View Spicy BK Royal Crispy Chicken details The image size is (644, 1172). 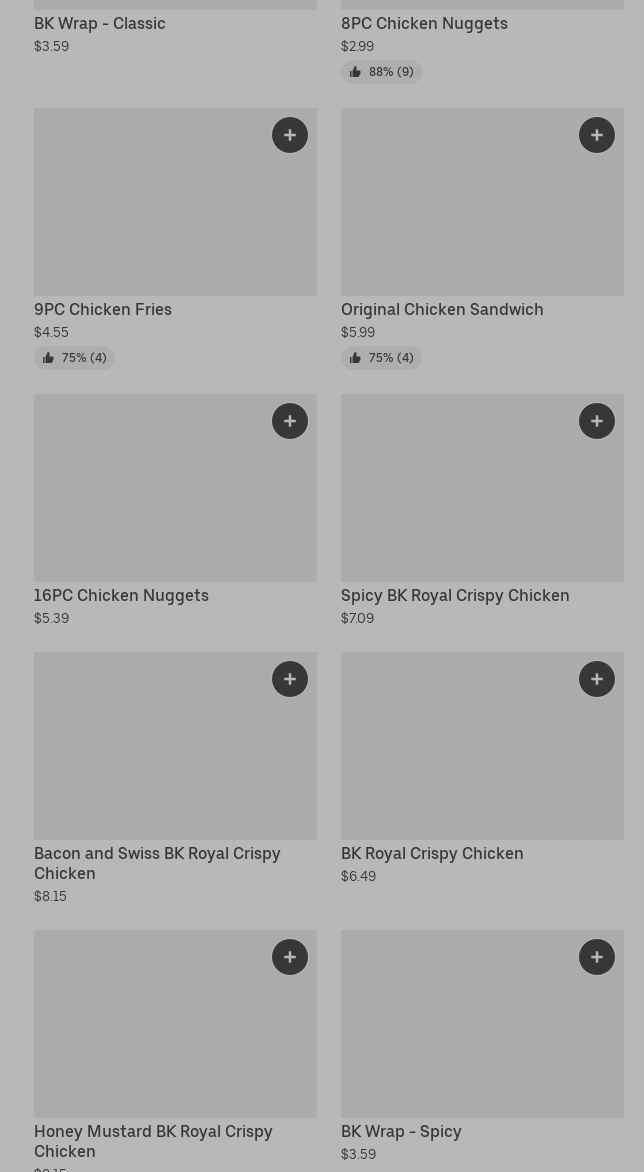click(455, 596)
